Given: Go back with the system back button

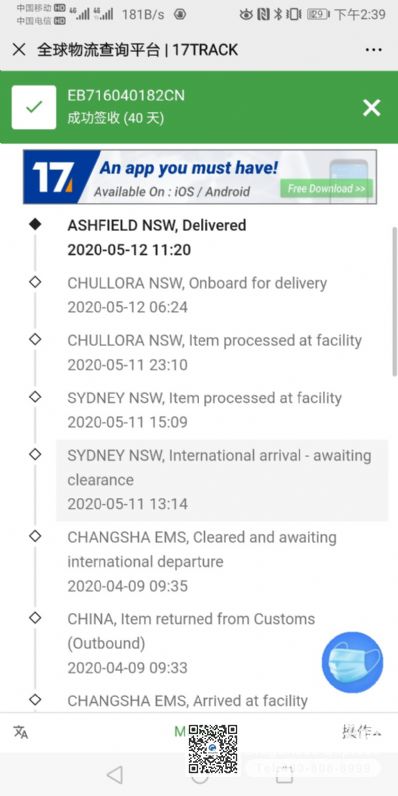Looking at the screenshot, I should pyautogui.click(x=115, y=775).
